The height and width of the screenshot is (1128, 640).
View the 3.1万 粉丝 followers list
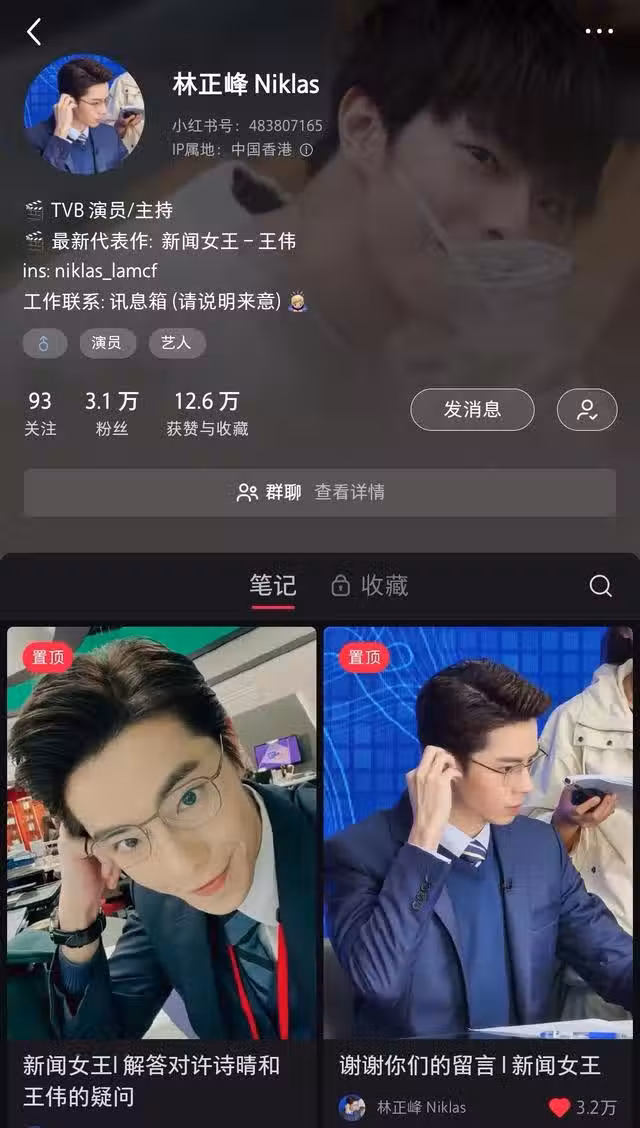[111, 414]
